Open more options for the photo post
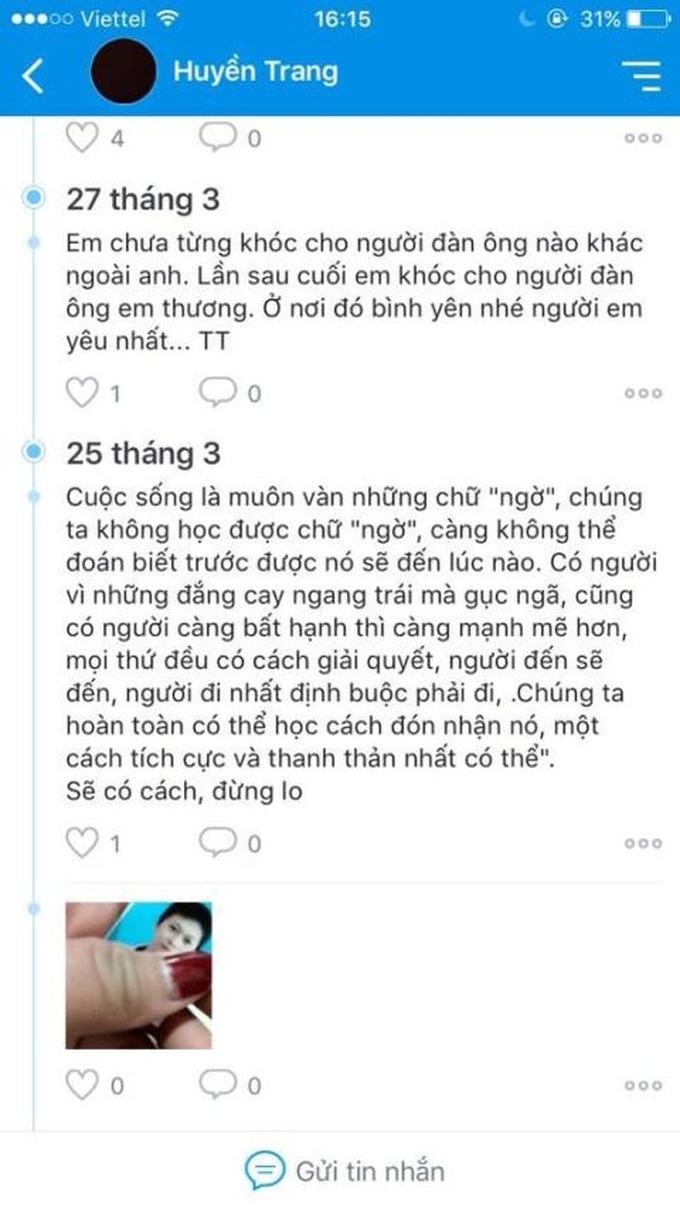This screenshot has height=1211, width=680. 643,1085
